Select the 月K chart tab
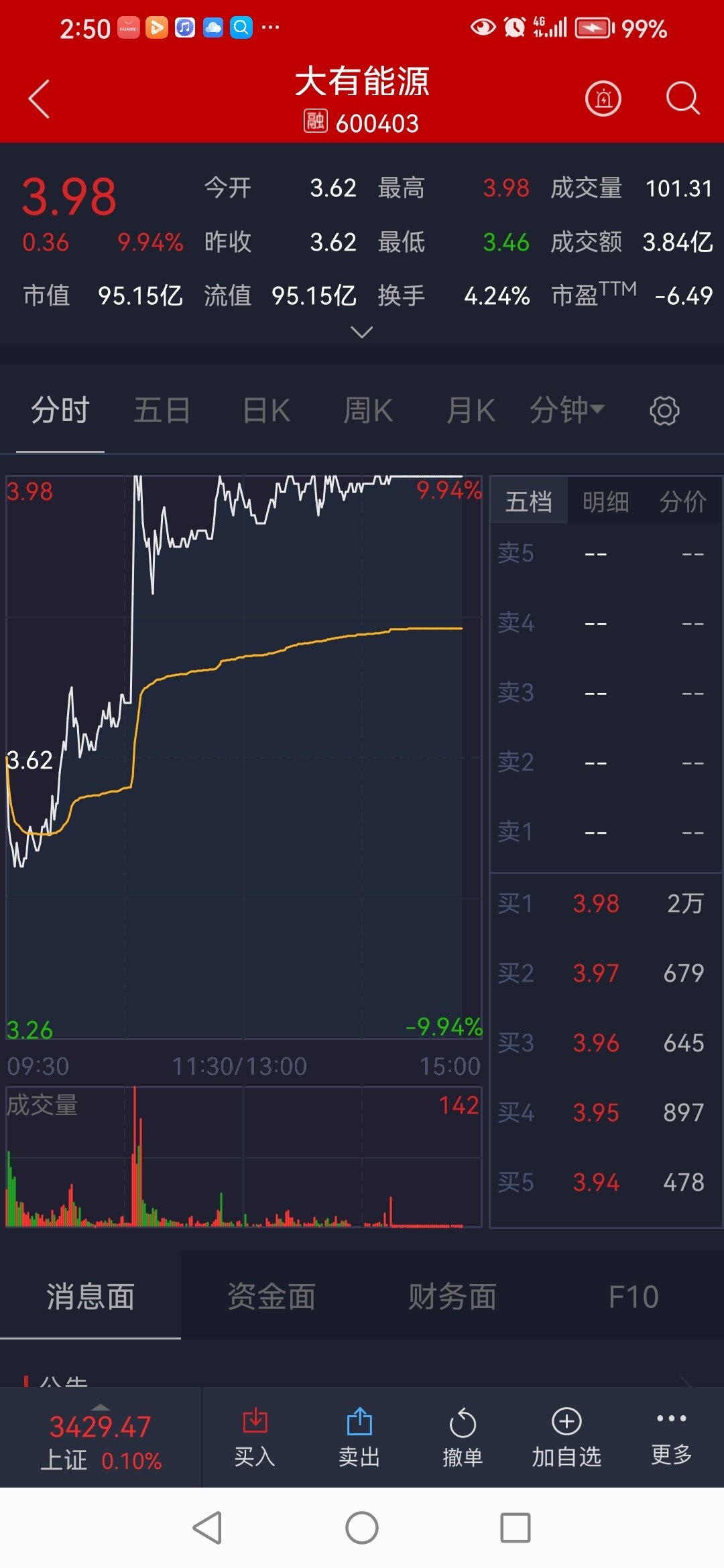 pos(471,410)
